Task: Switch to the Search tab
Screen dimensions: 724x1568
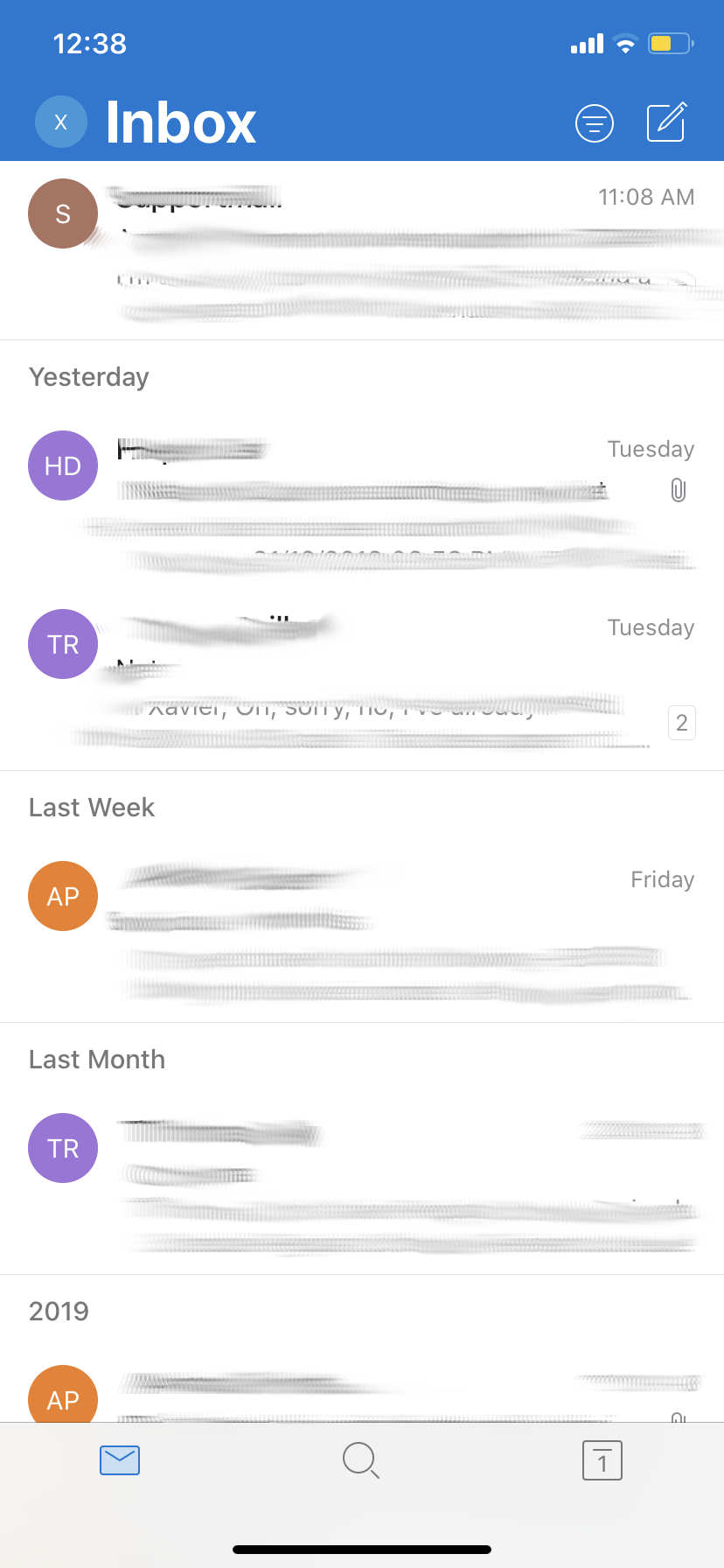Action: click(360, 1460)
